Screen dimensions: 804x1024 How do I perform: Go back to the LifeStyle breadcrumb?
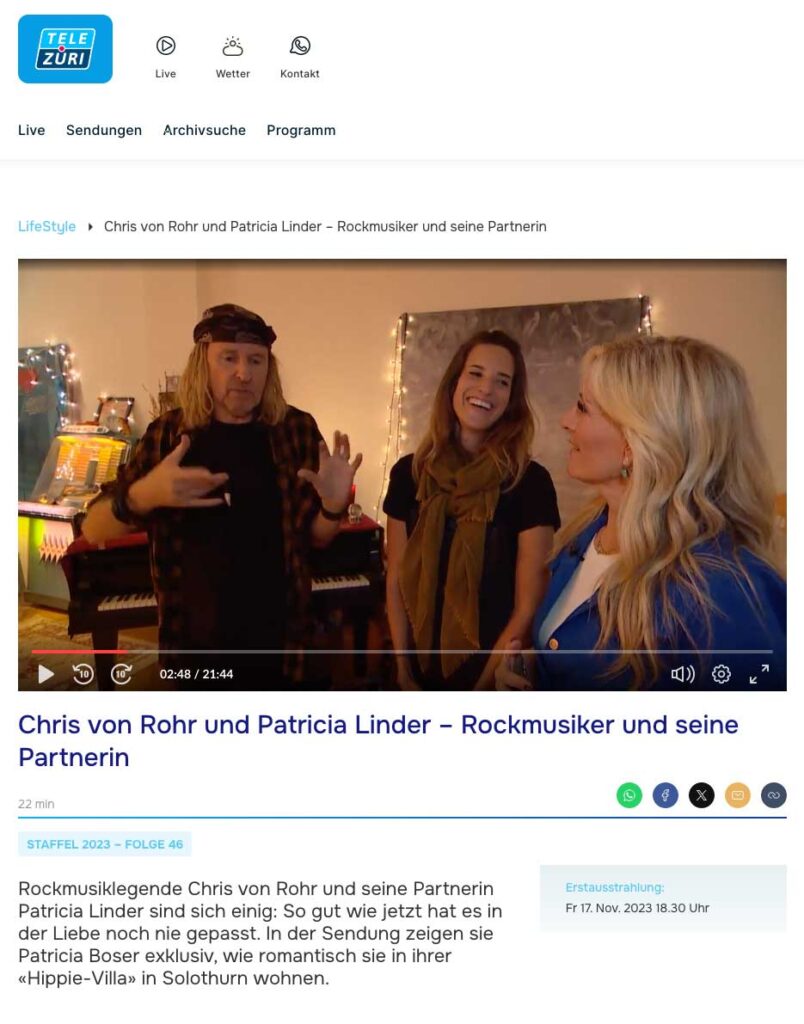tap(47, 226)
